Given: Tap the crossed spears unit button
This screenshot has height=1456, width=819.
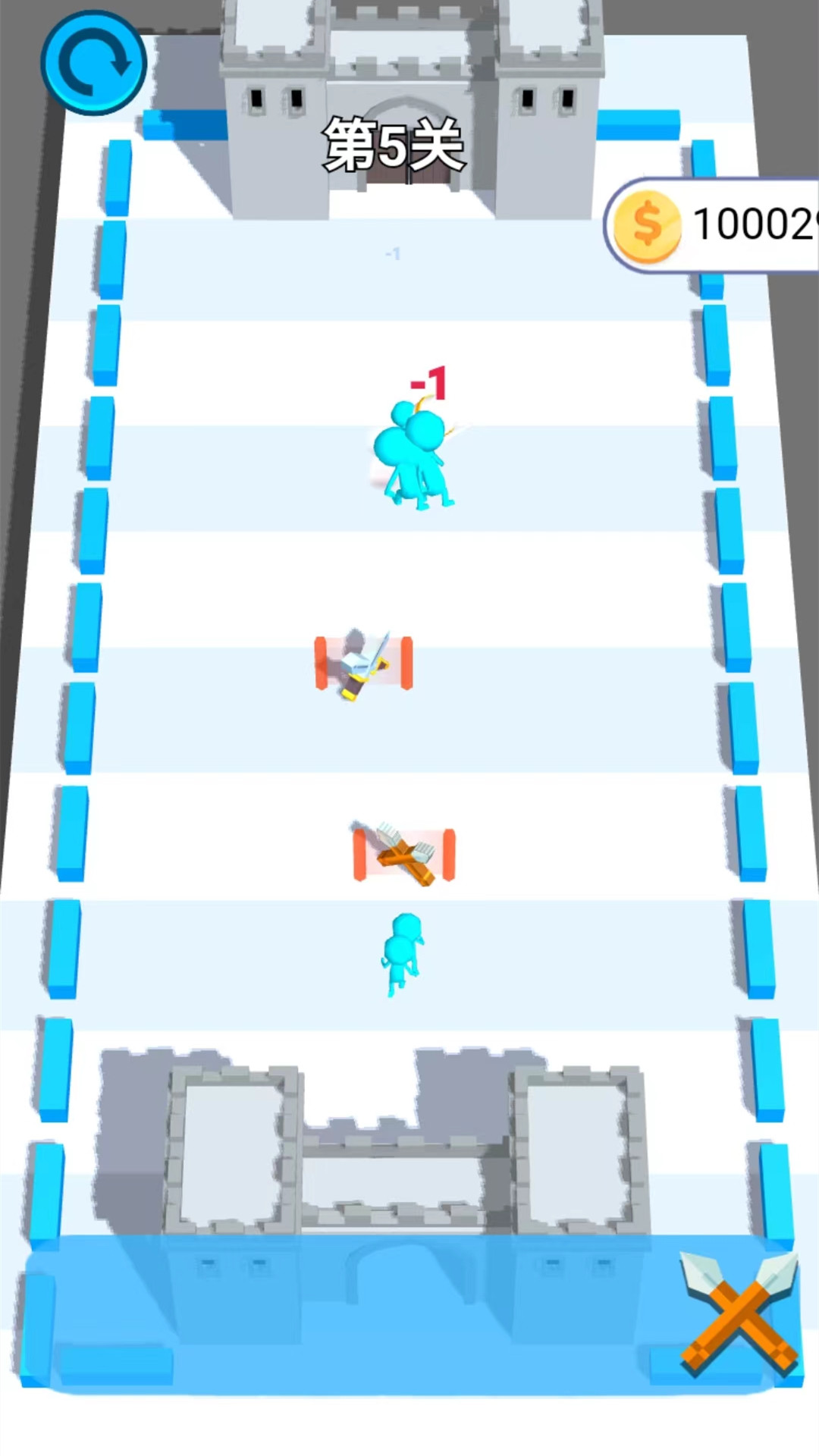Looking at the screenshot, I should tap(739, 1313).
